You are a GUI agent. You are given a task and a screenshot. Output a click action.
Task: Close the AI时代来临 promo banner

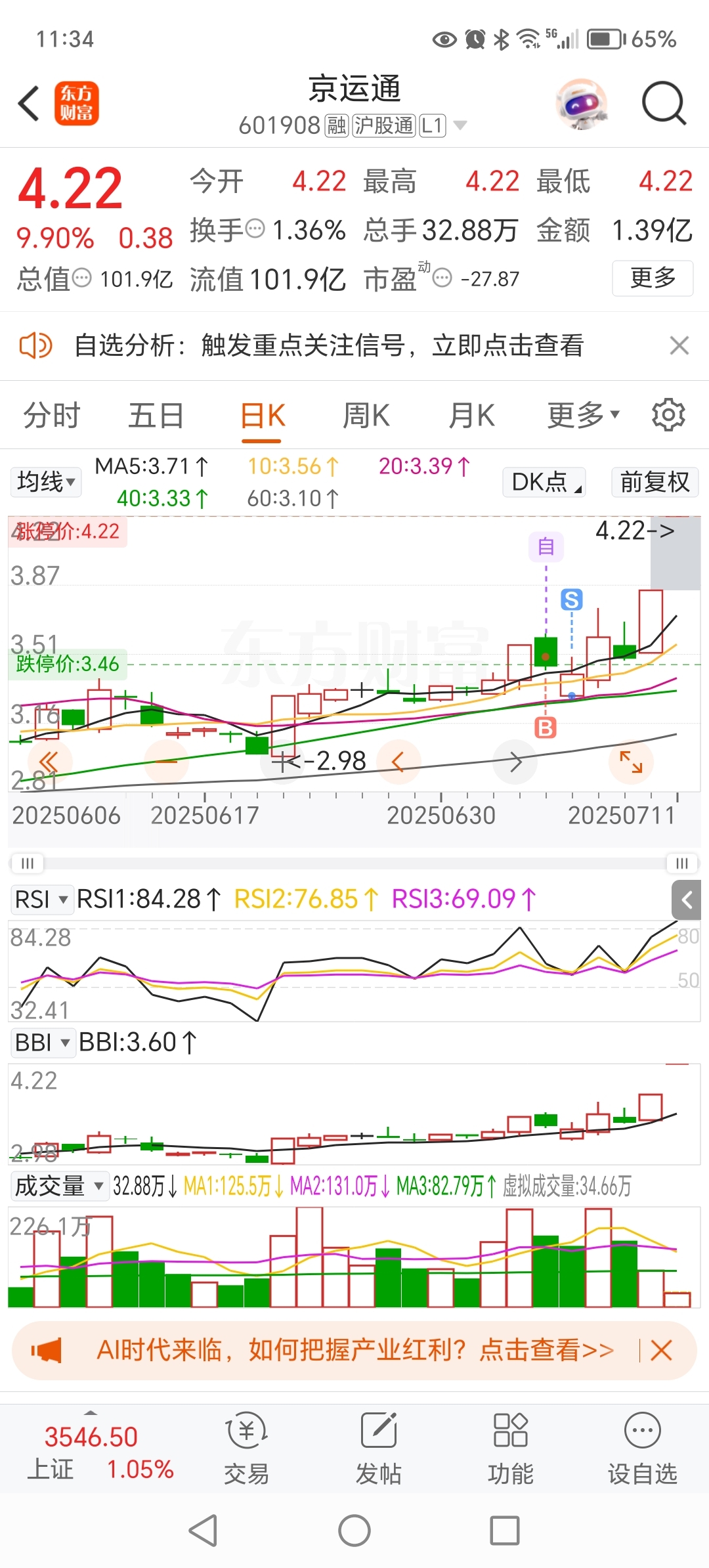tap(661, 1351)
